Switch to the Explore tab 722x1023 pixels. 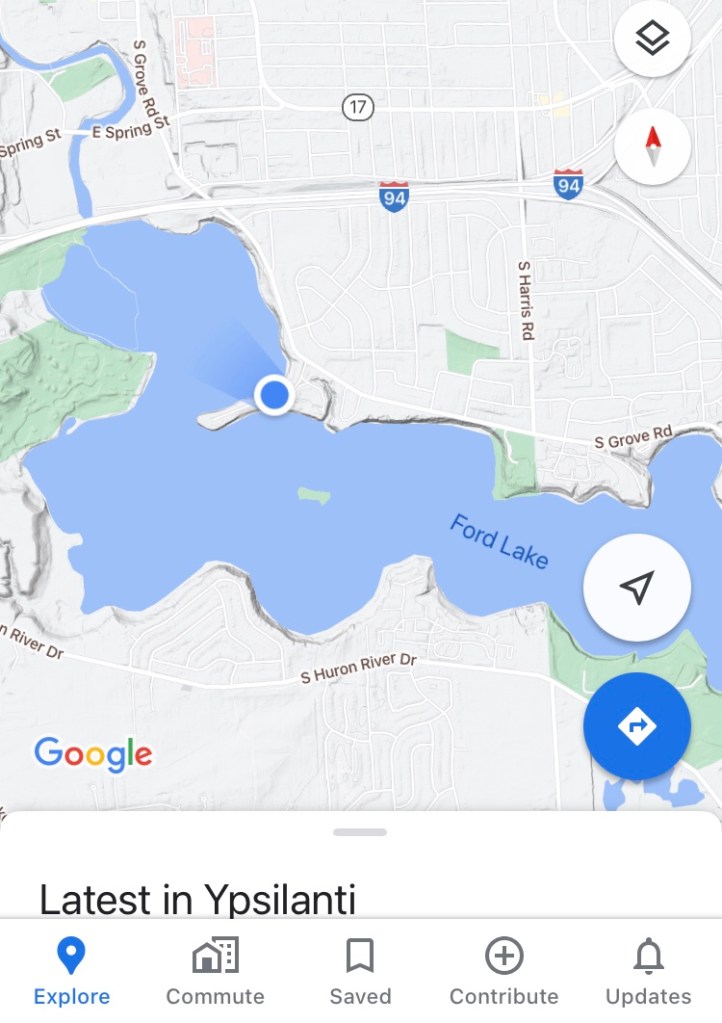coord(71,971)
